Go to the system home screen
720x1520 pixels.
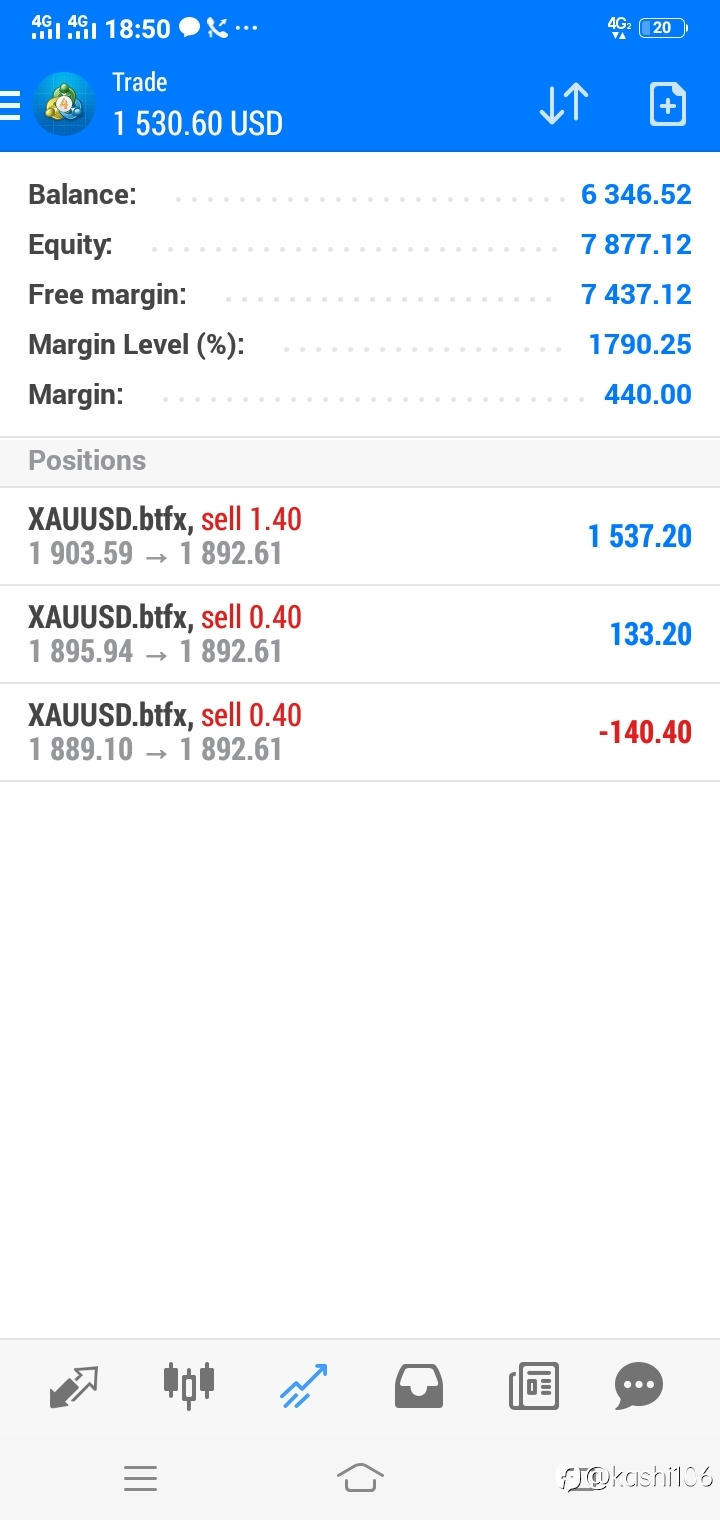pyautogui.click(x=360, y=1477)
